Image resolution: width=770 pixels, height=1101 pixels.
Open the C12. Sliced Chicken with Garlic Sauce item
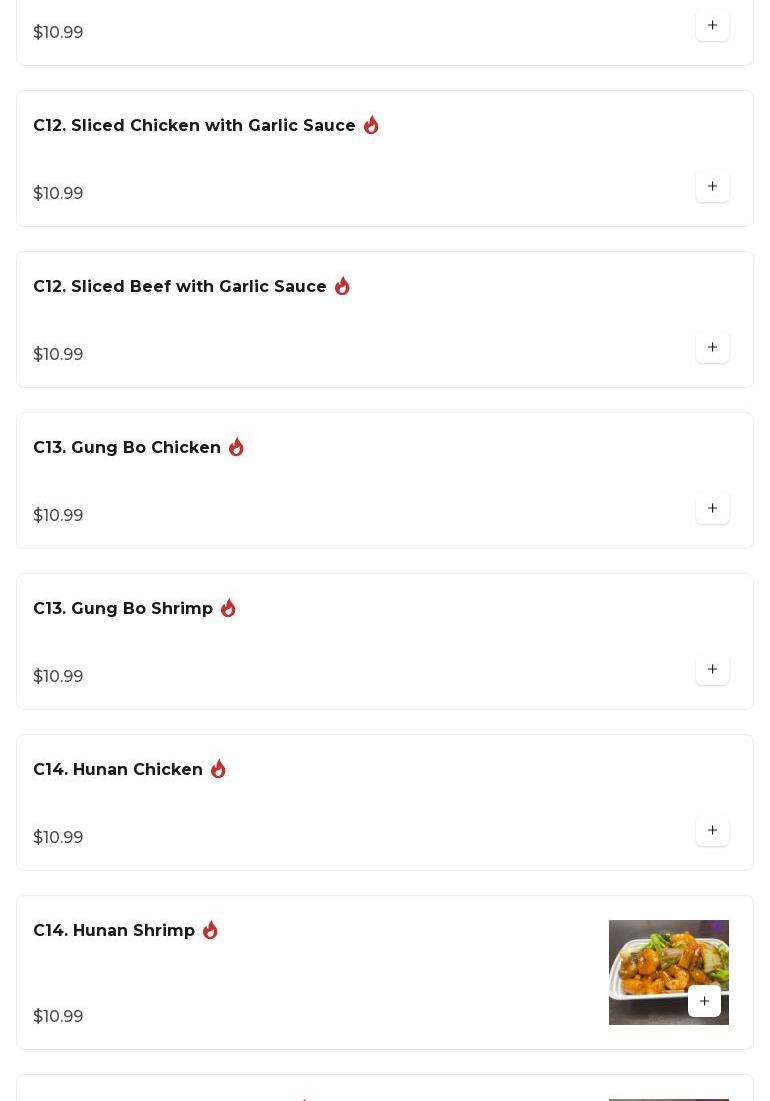tap(194, 126)
